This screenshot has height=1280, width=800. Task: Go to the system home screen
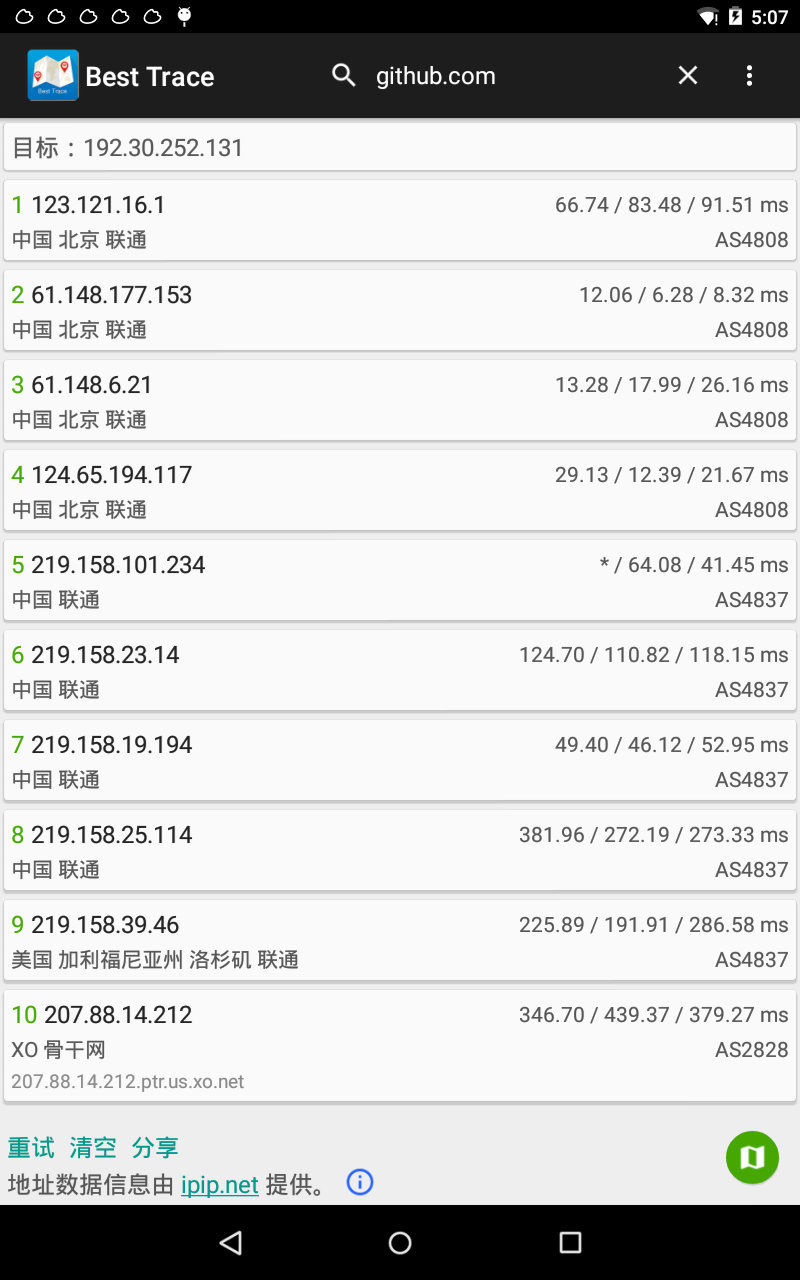pyautogui.click(x=400, y=1242)
